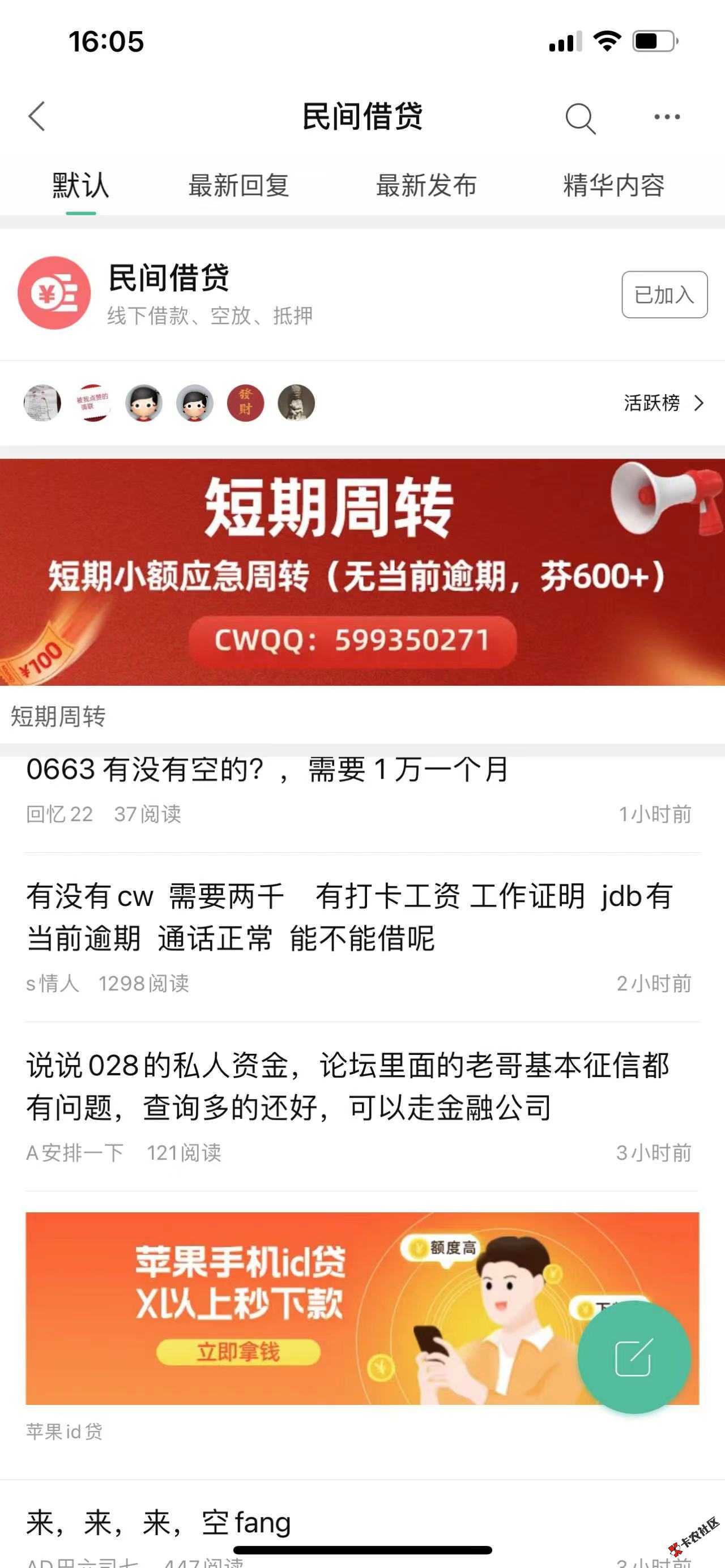
Task: Switch to the 最新回复 tab
Action: 238,186
